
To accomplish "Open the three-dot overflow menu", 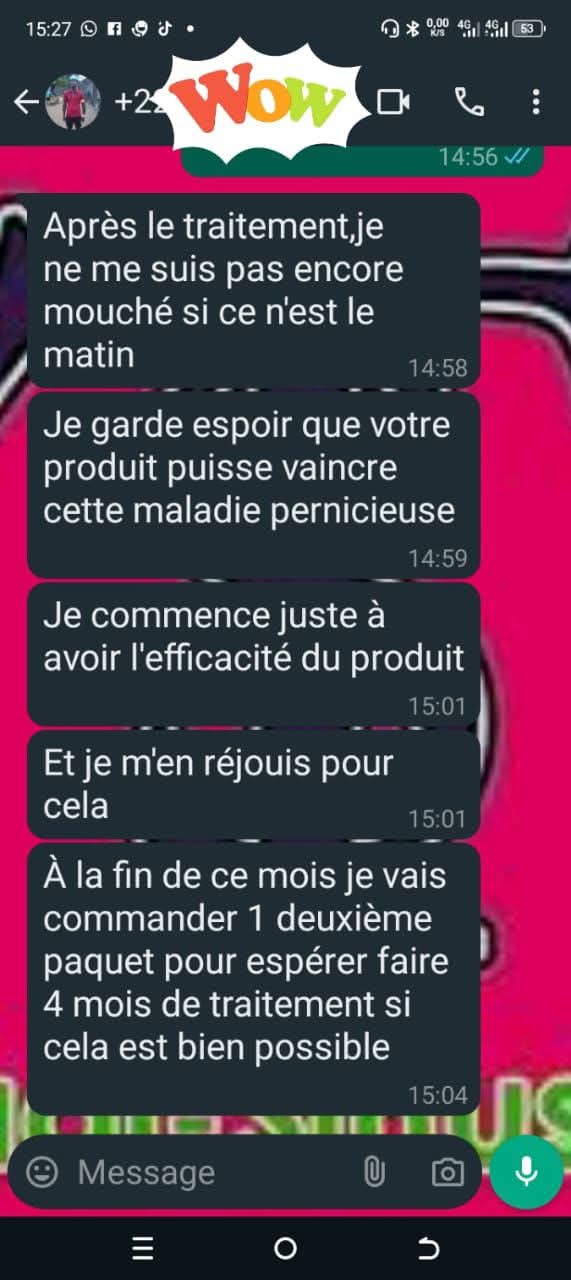I will (536, 101).
